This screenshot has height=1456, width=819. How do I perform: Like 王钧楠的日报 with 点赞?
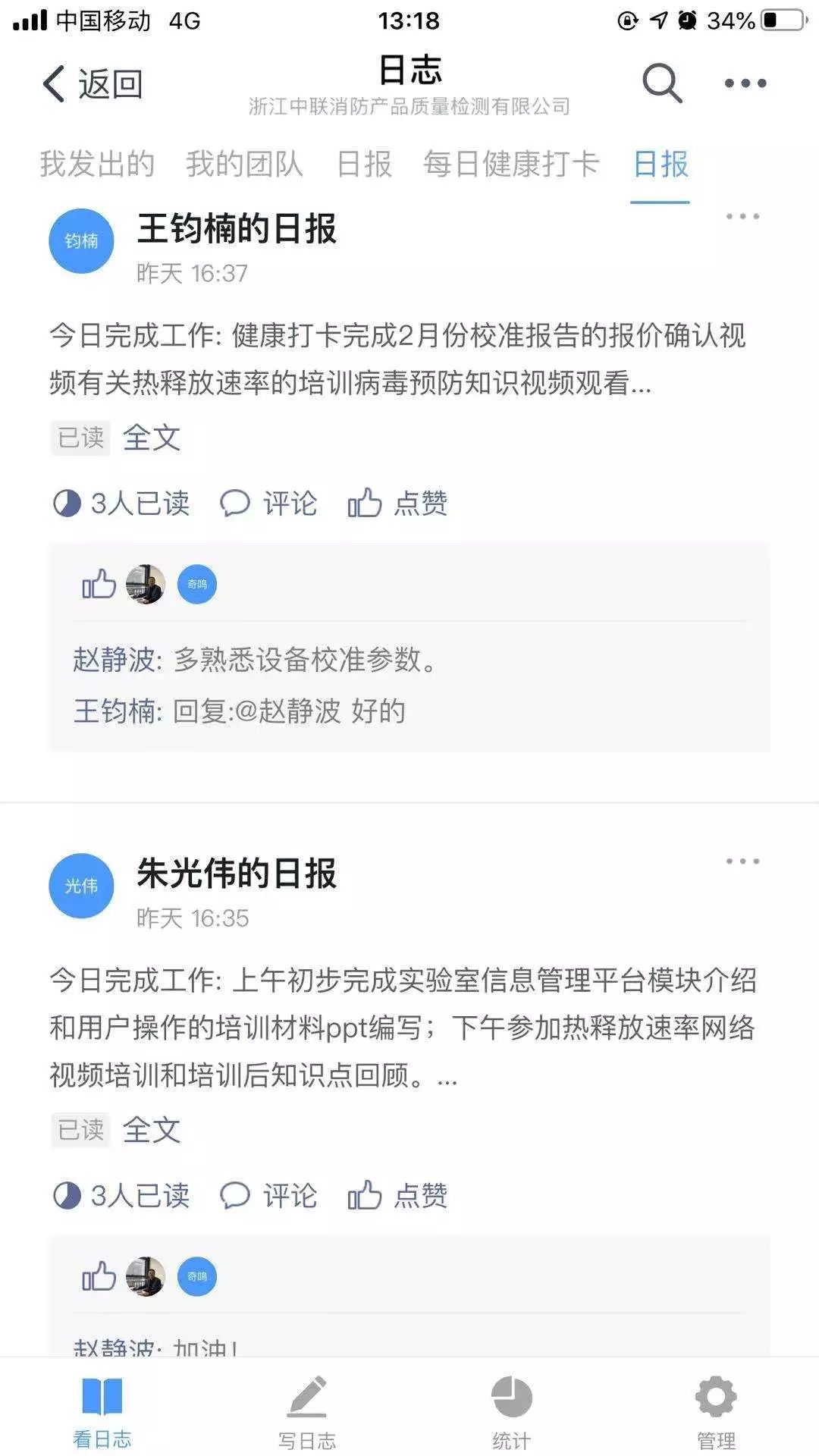(x=397, y=503)
